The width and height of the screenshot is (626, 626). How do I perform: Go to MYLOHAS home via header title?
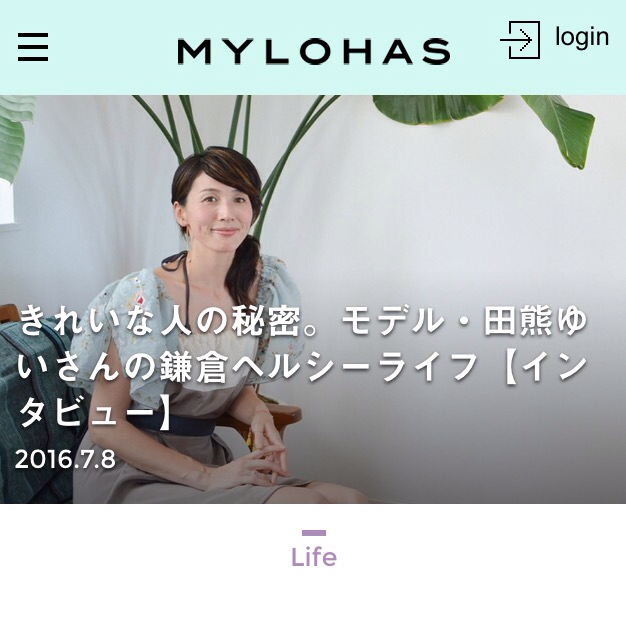313,50
